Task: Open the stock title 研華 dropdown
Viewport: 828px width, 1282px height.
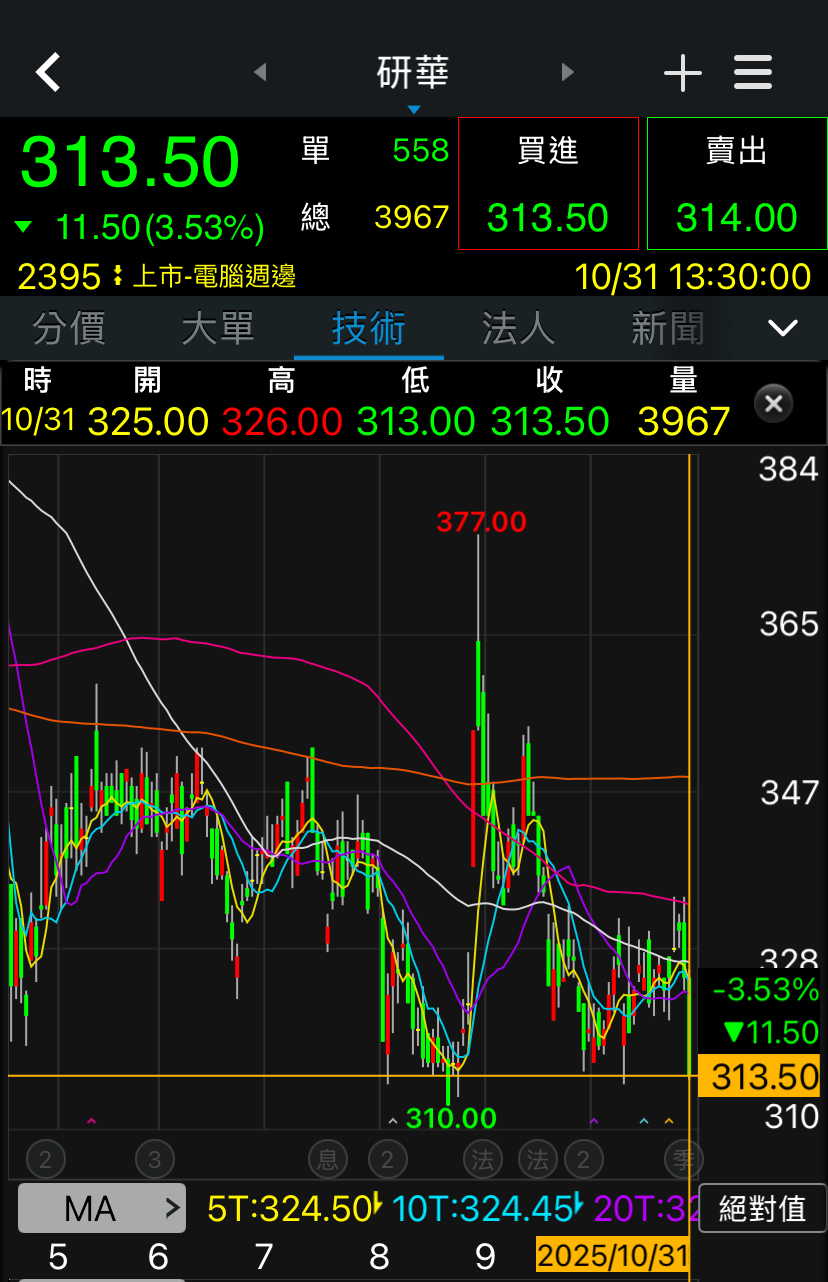Action: coord(413,78)
